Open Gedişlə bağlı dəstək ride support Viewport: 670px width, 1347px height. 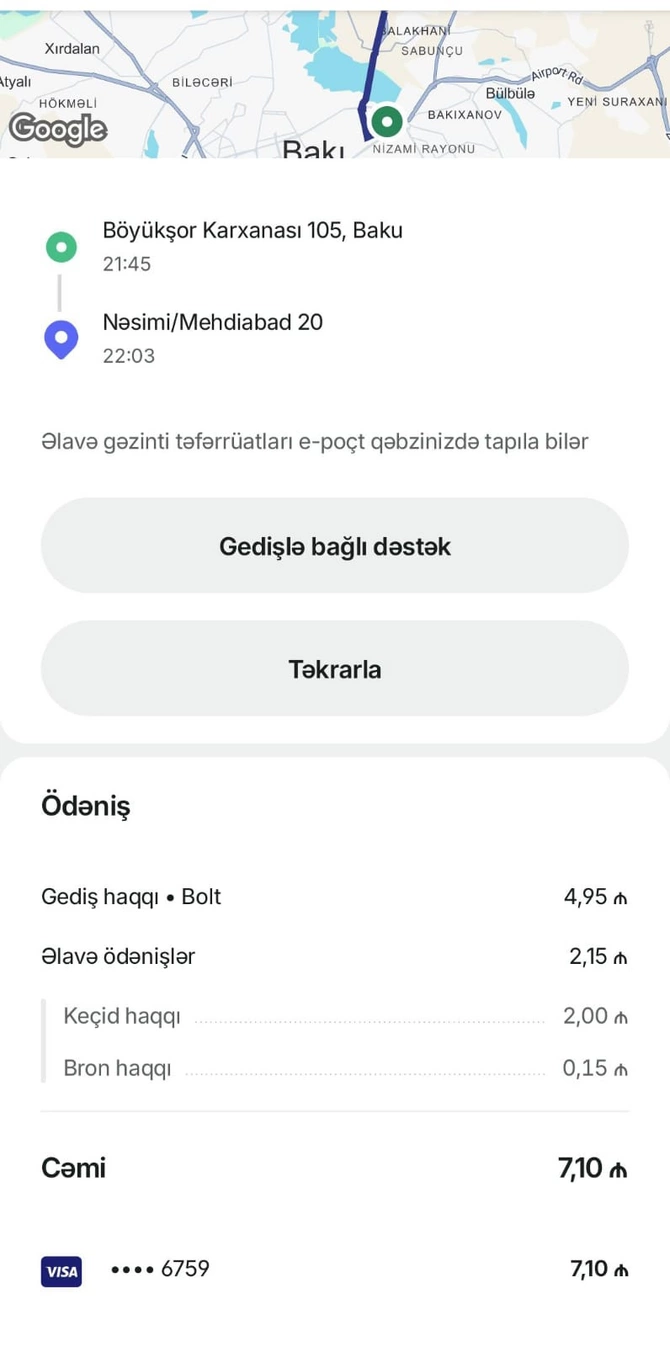[334, 546]
